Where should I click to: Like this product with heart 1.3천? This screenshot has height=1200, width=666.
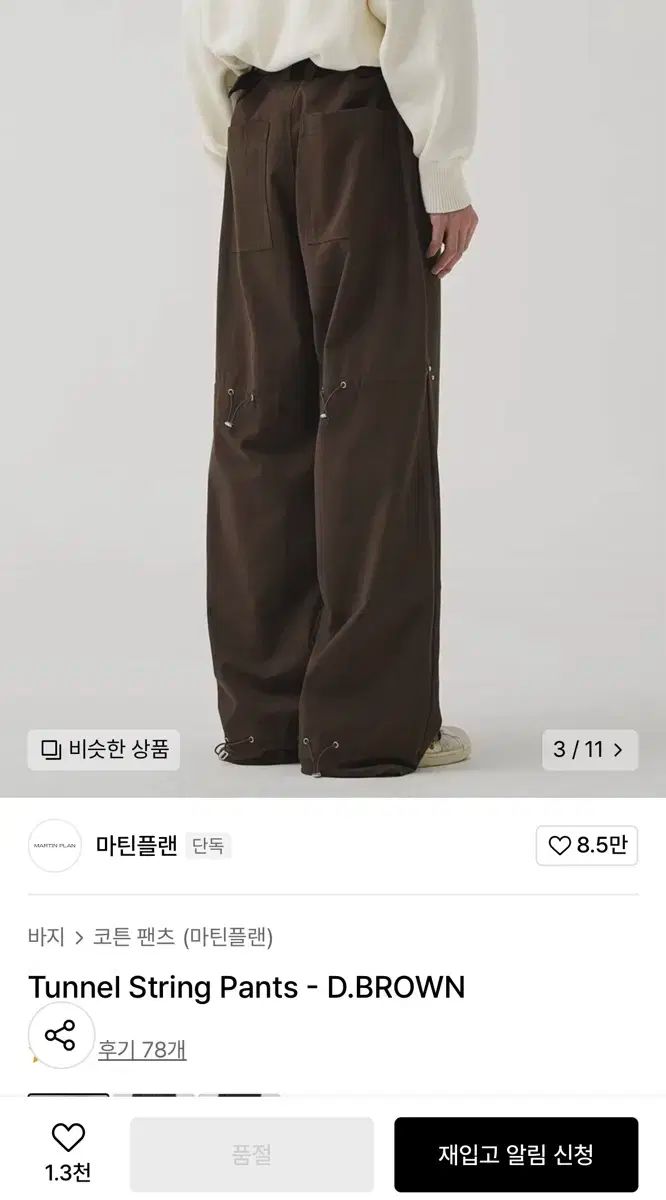[x=68, y=1152]
